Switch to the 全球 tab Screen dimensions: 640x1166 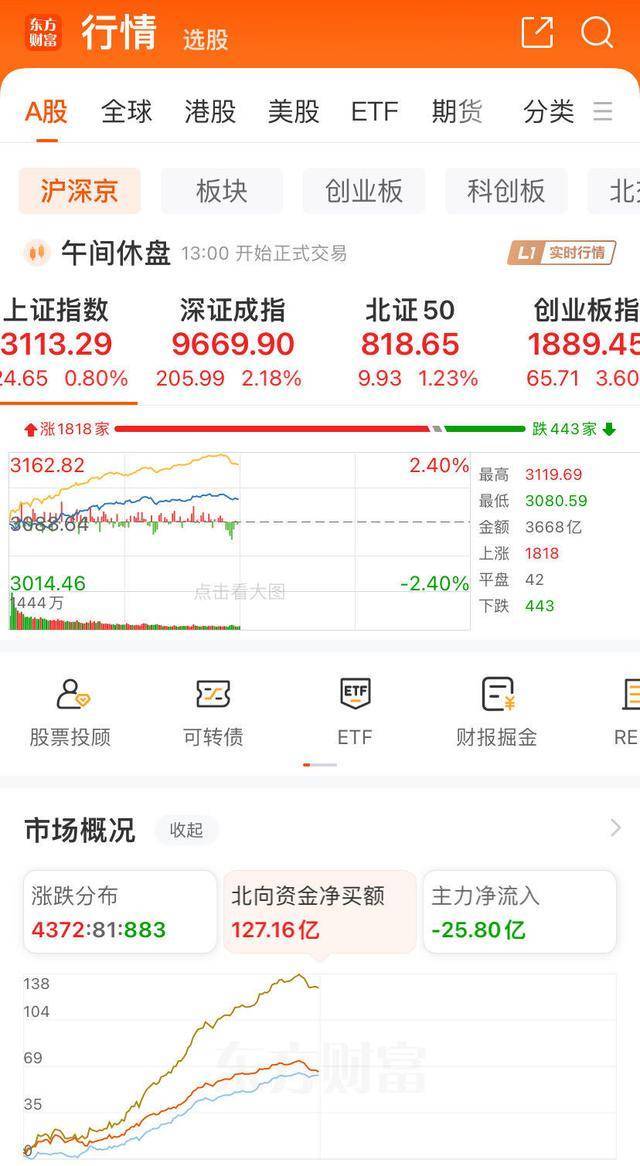tap(127, 111)
